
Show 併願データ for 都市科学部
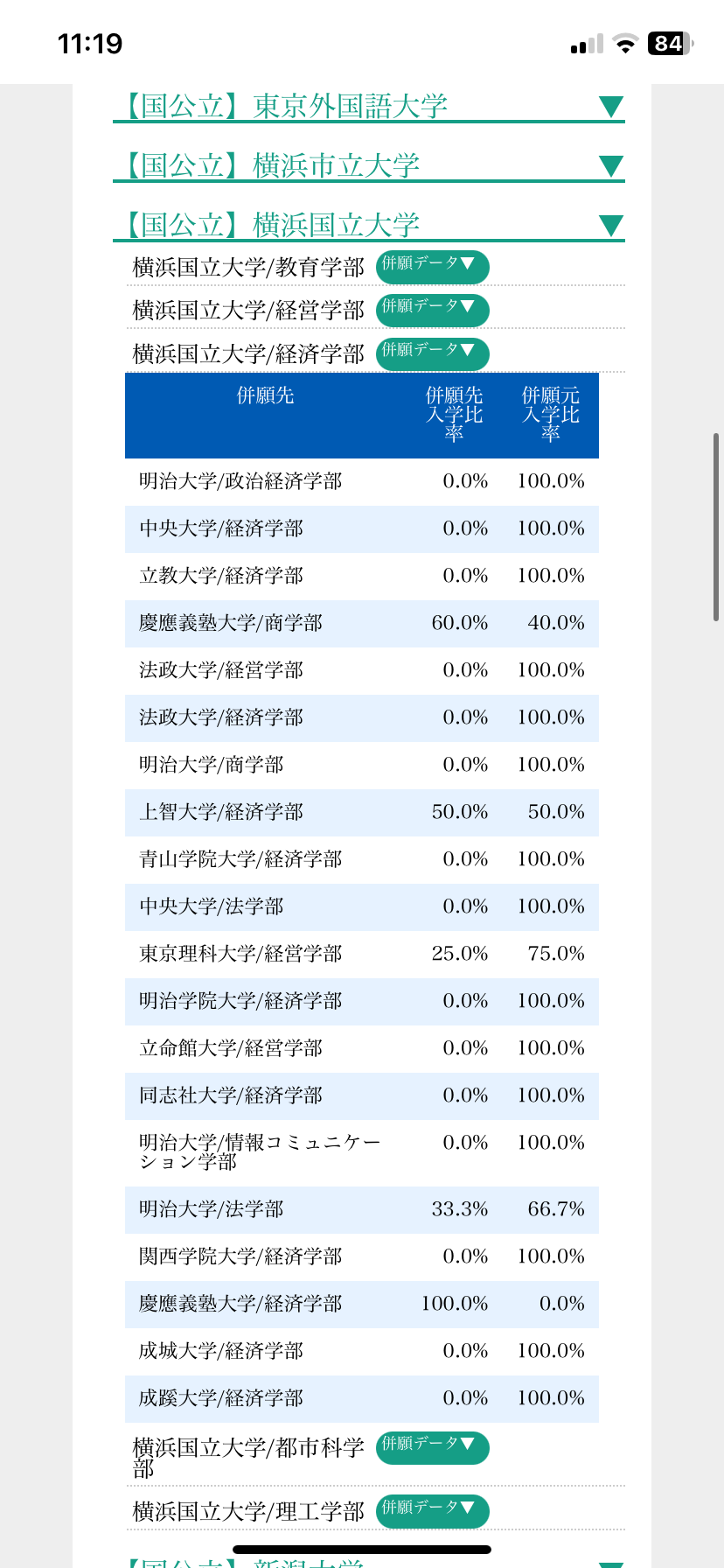[x=432, y=1446]
